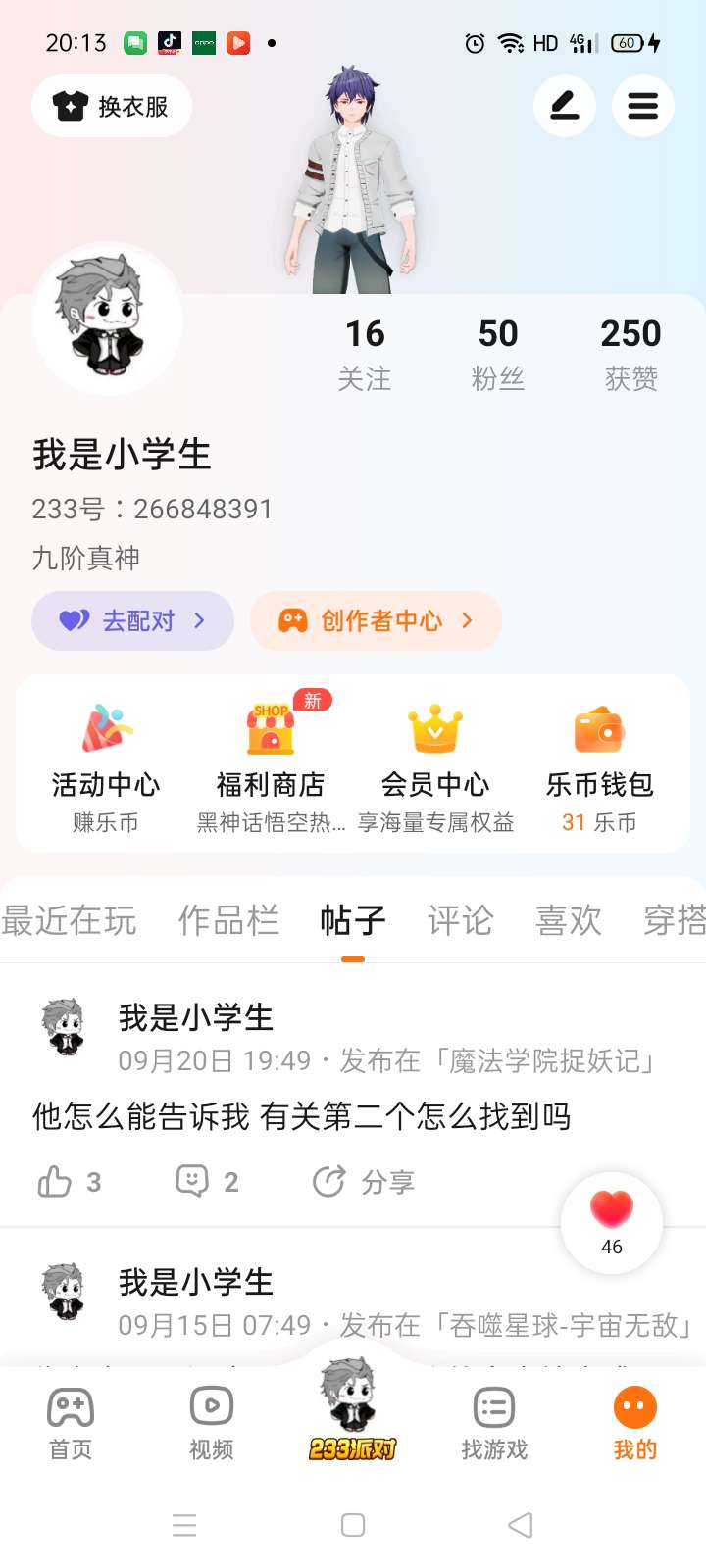
Task: Switch to the 评论 tab
Action: [460, 921]
